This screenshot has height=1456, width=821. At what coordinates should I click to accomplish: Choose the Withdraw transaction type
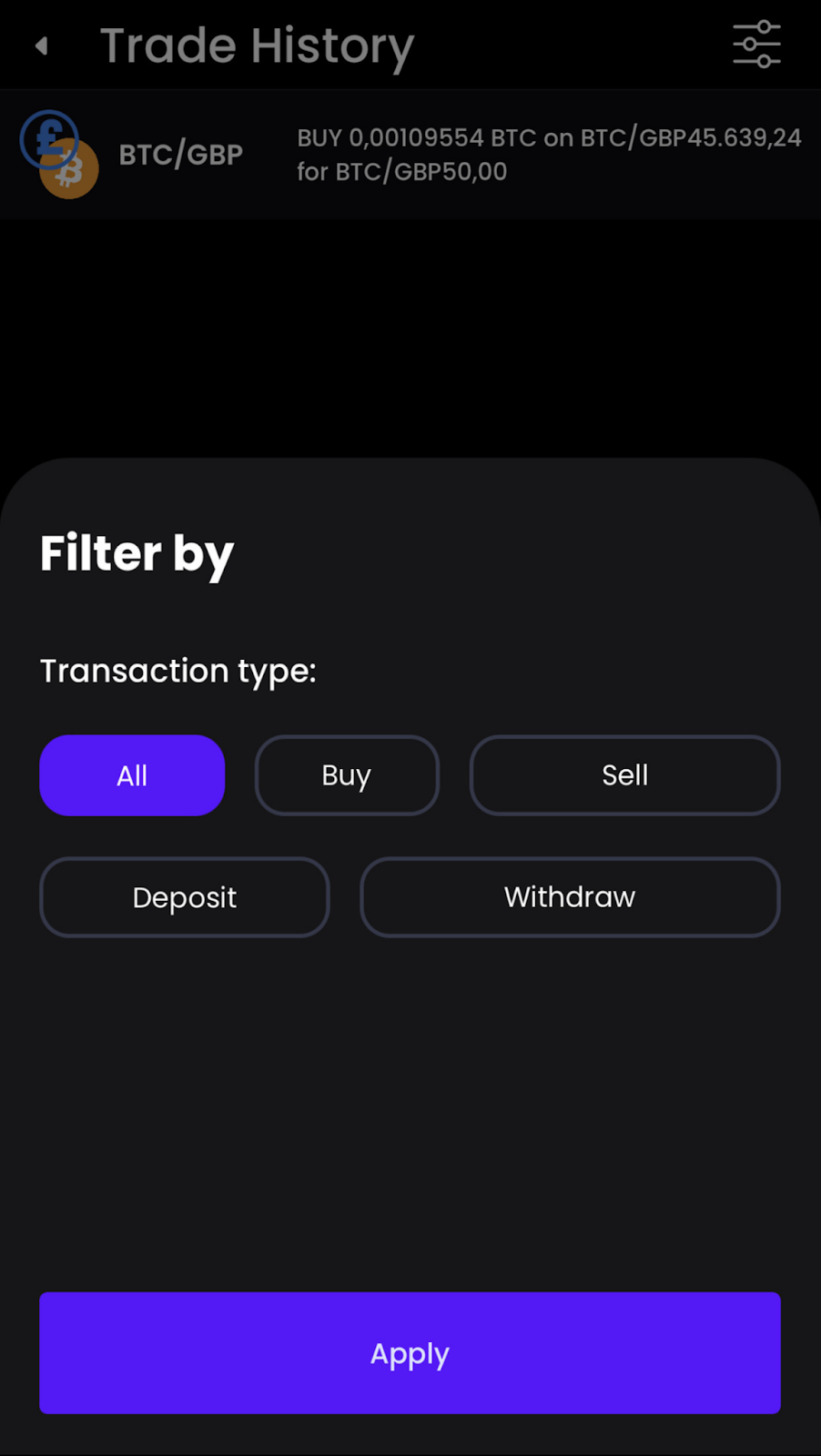(x=570, y=897)
